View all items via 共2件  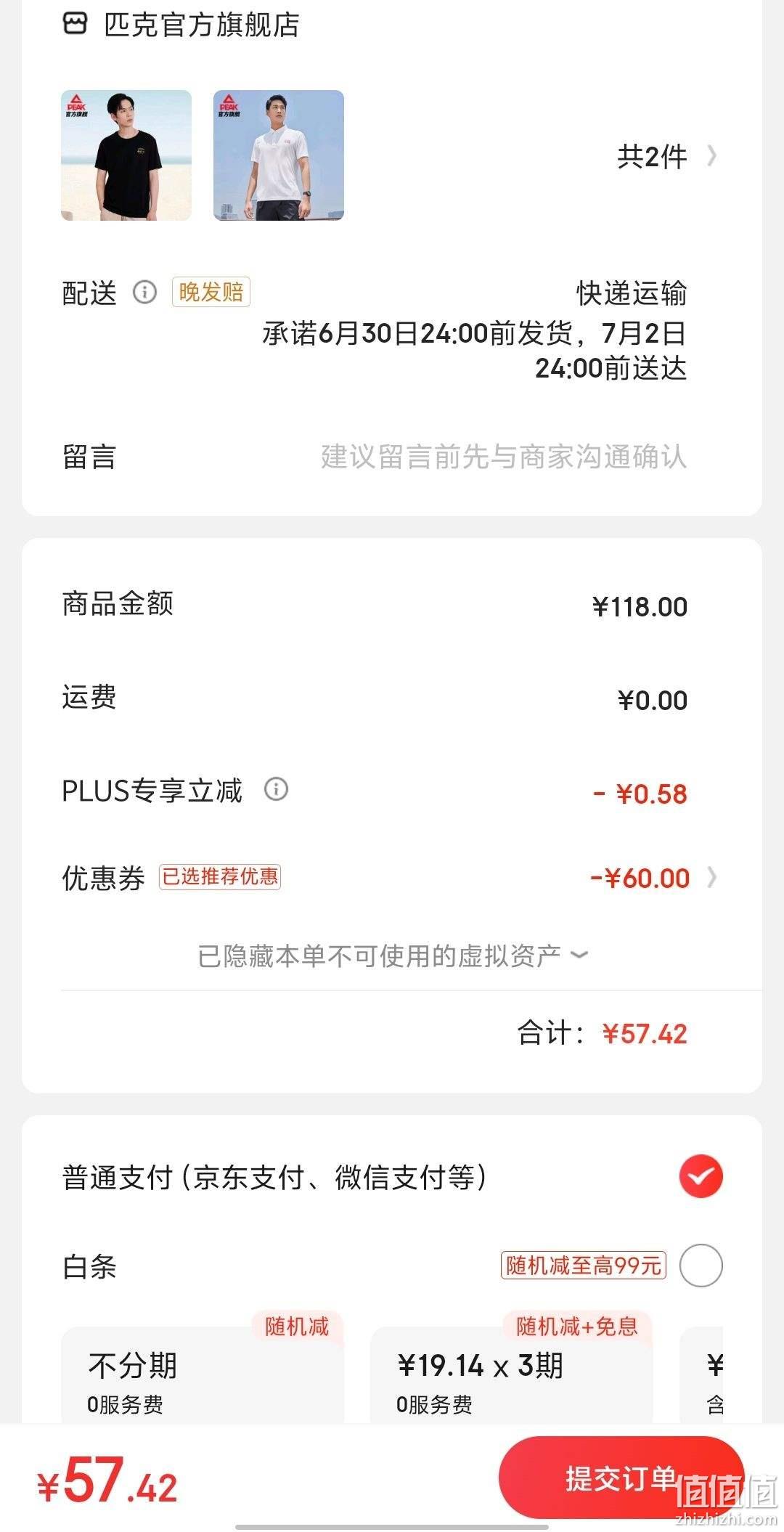coord(667,156)
